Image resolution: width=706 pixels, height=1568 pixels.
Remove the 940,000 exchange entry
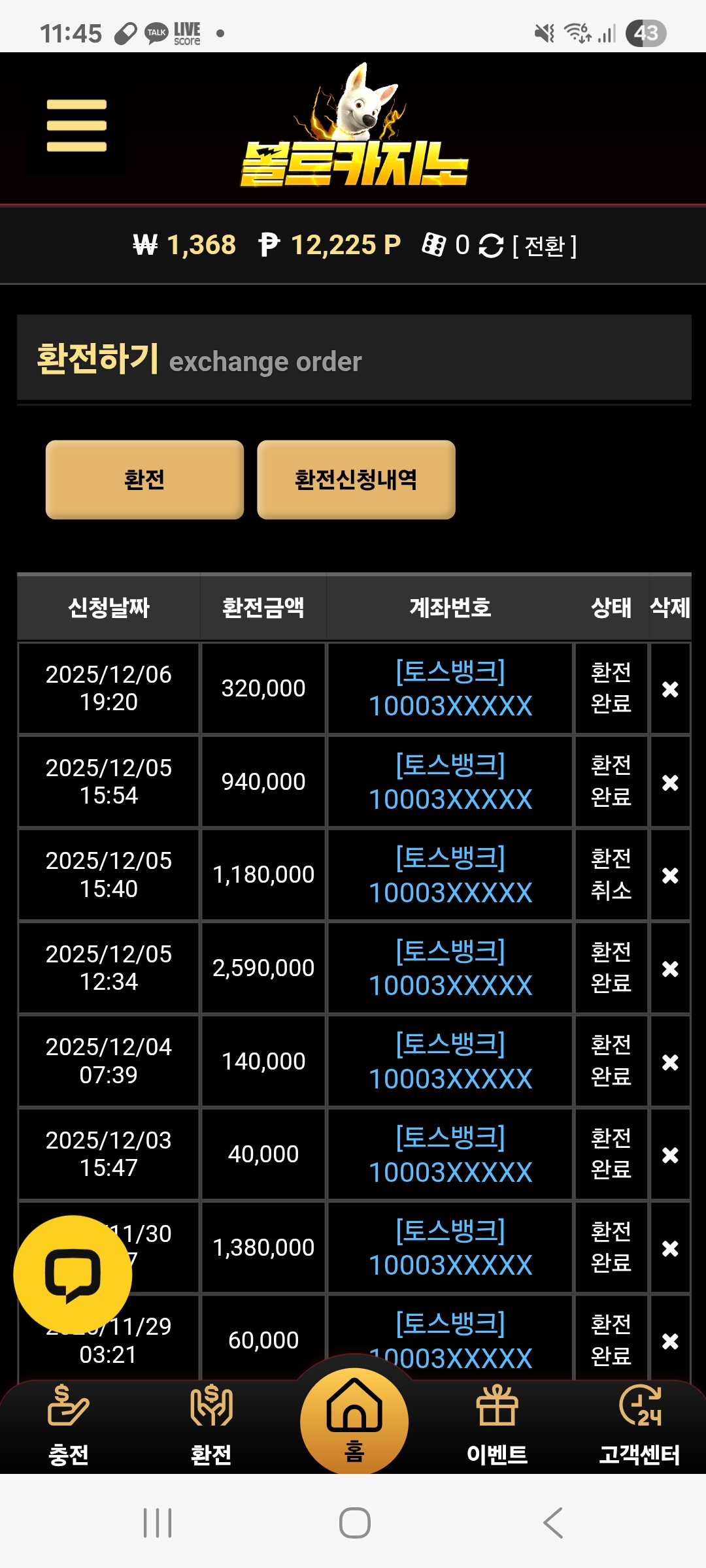tap(670, 783)
